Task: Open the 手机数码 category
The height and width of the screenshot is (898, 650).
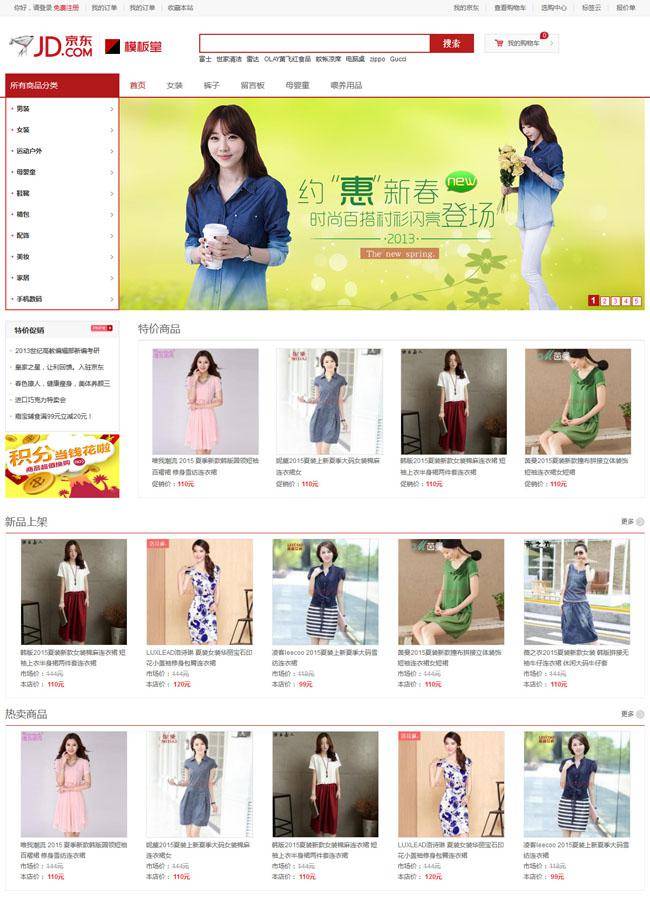Action: pyautogui.click(x=62, y=299)
